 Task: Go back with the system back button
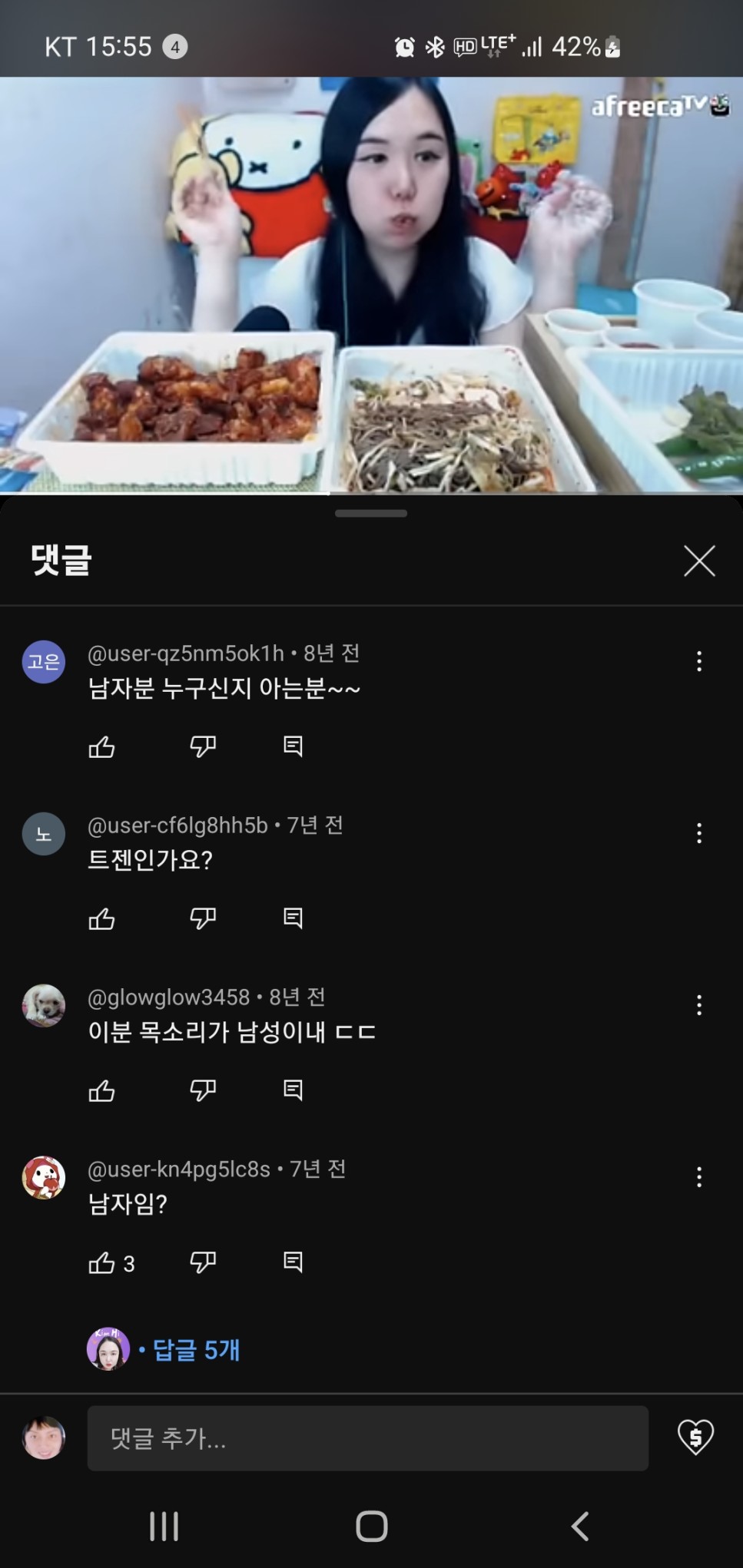coord(580,1526)
